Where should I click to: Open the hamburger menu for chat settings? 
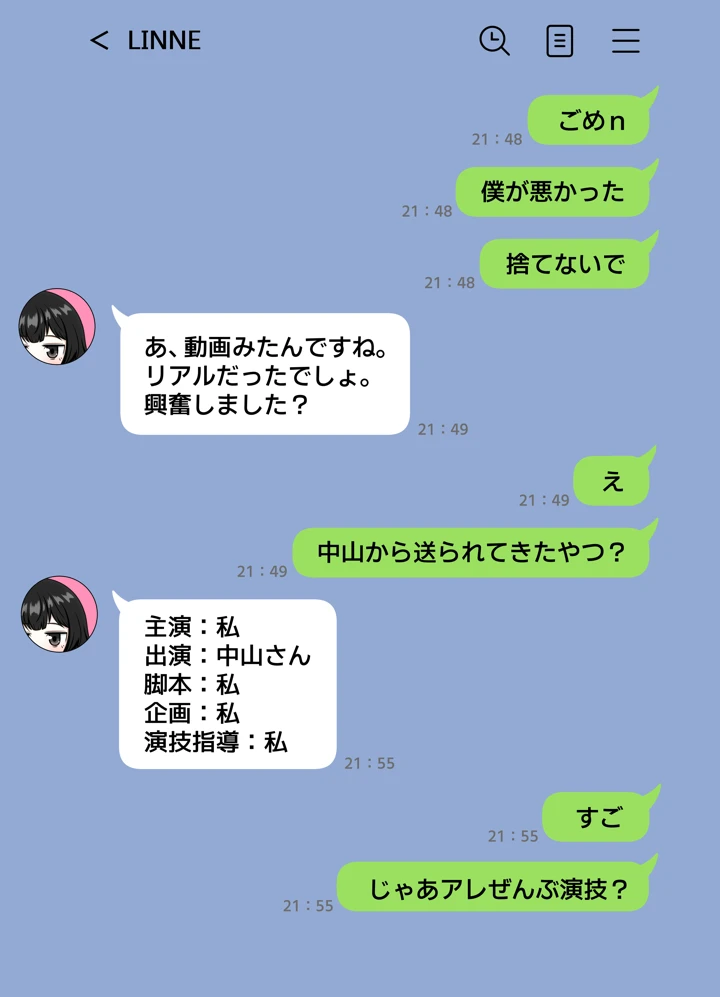(x=625, y=40)
